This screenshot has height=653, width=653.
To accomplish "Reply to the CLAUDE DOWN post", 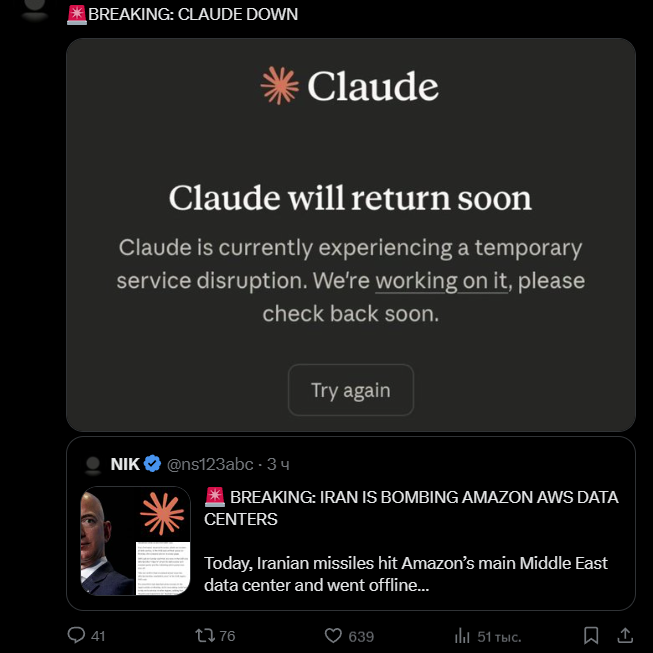I will tap(76, 636).
